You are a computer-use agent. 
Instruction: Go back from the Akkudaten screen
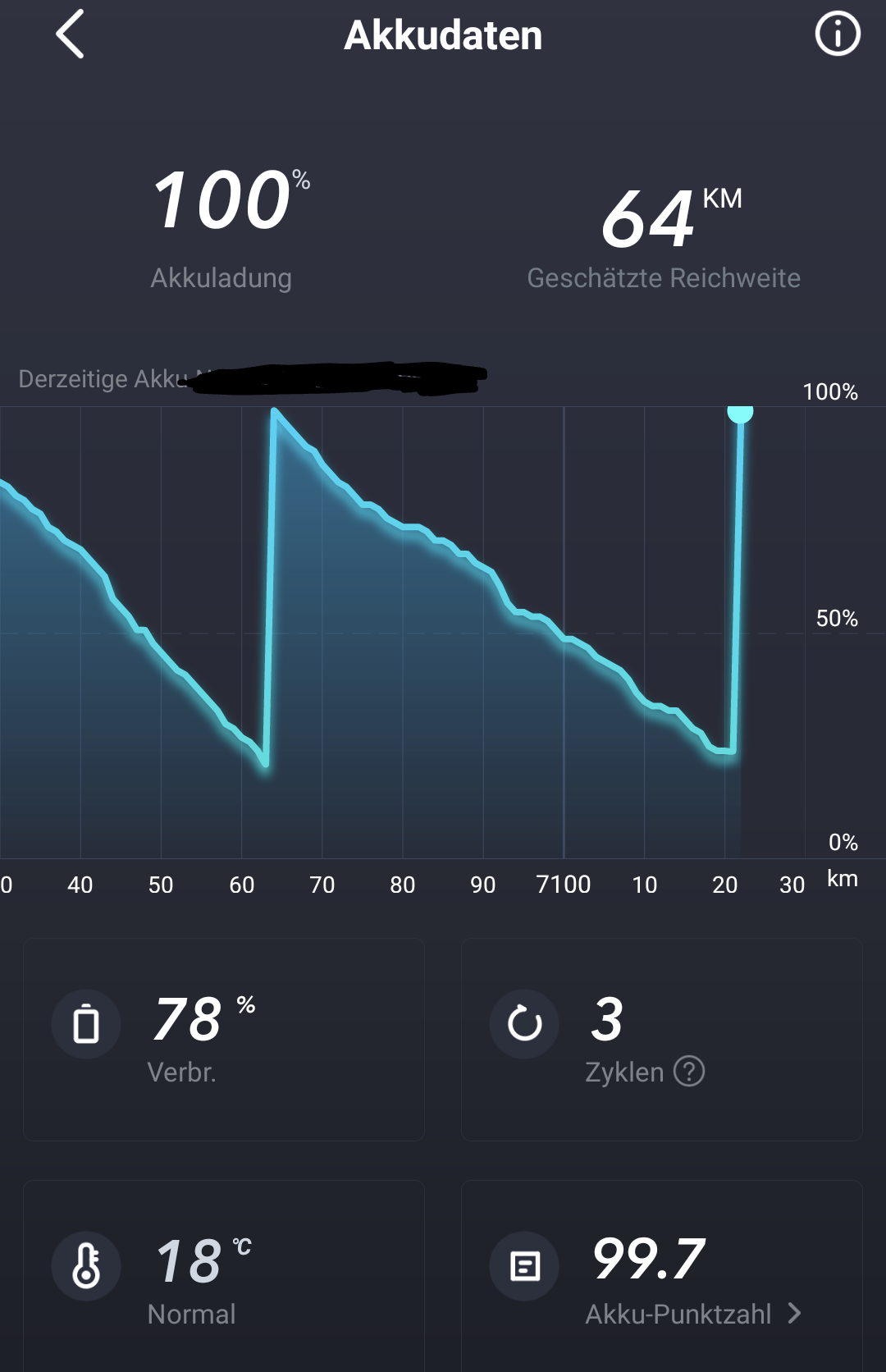point(71,34)
